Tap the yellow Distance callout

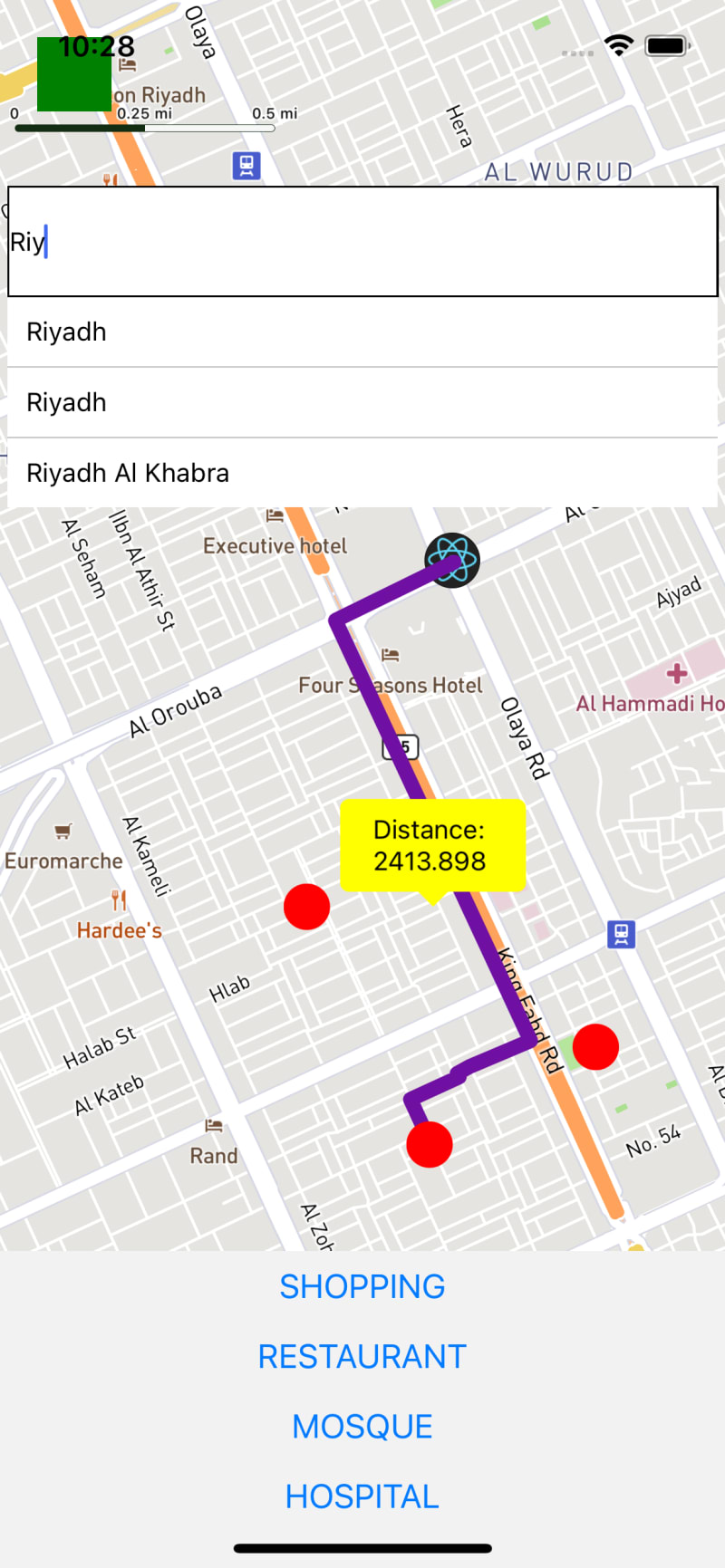point(433,846)
